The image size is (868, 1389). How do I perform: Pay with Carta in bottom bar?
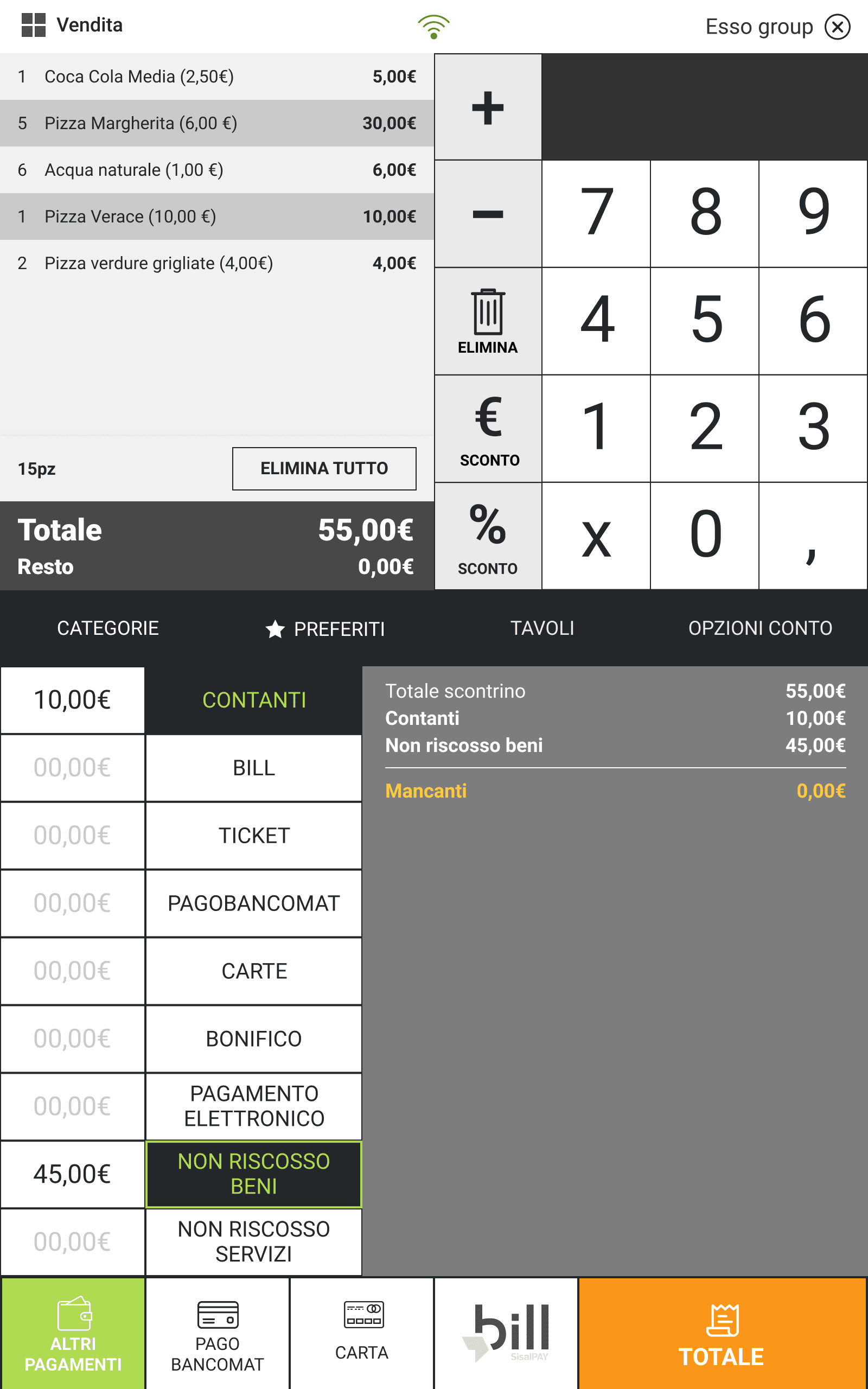(362, 1334)
